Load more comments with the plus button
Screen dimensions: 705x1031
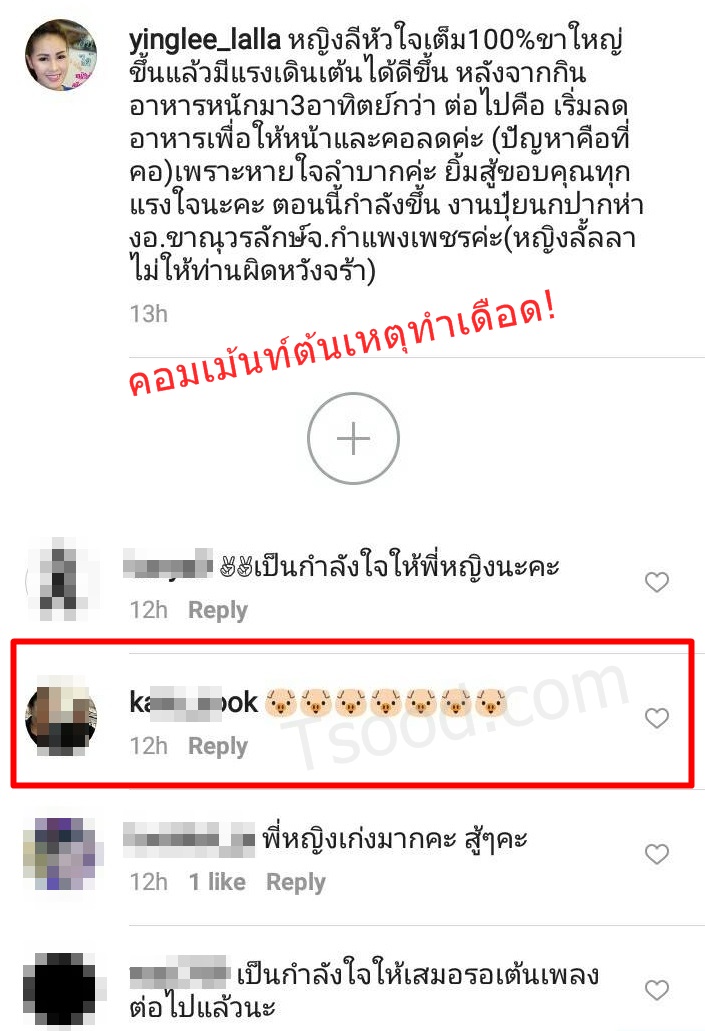pos(353,439)
